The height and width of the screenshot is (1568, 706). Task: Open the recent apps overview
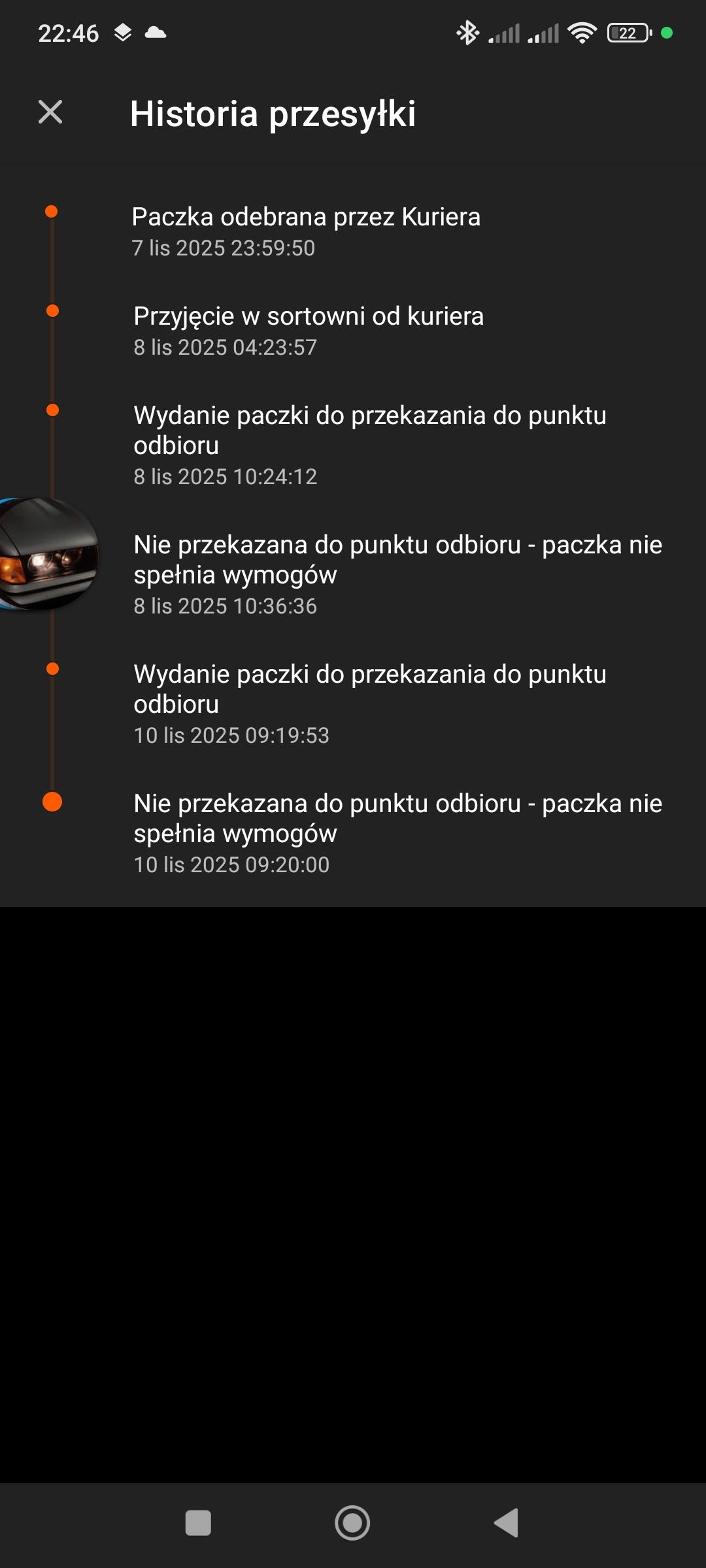click(x=198, y=1523)
